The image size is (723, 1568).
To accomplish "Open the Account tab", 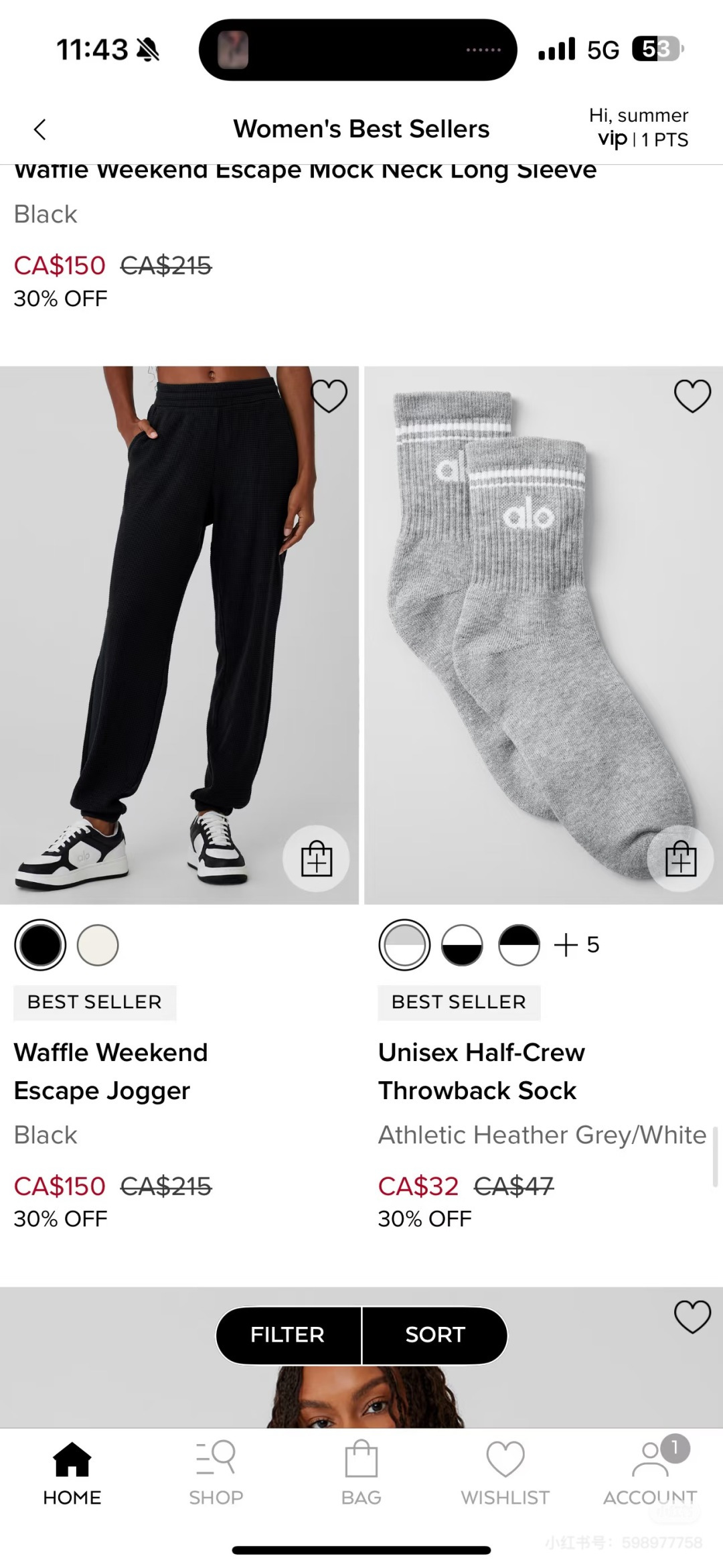I will 650,1473.
